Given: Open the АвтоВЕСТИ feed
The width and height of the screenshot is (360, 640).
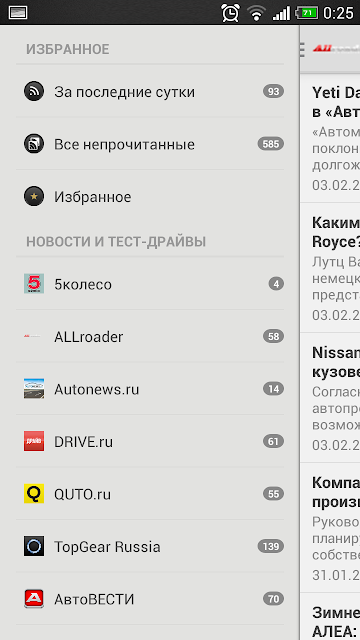Looking at the screenshot, I should pos(150,599).
